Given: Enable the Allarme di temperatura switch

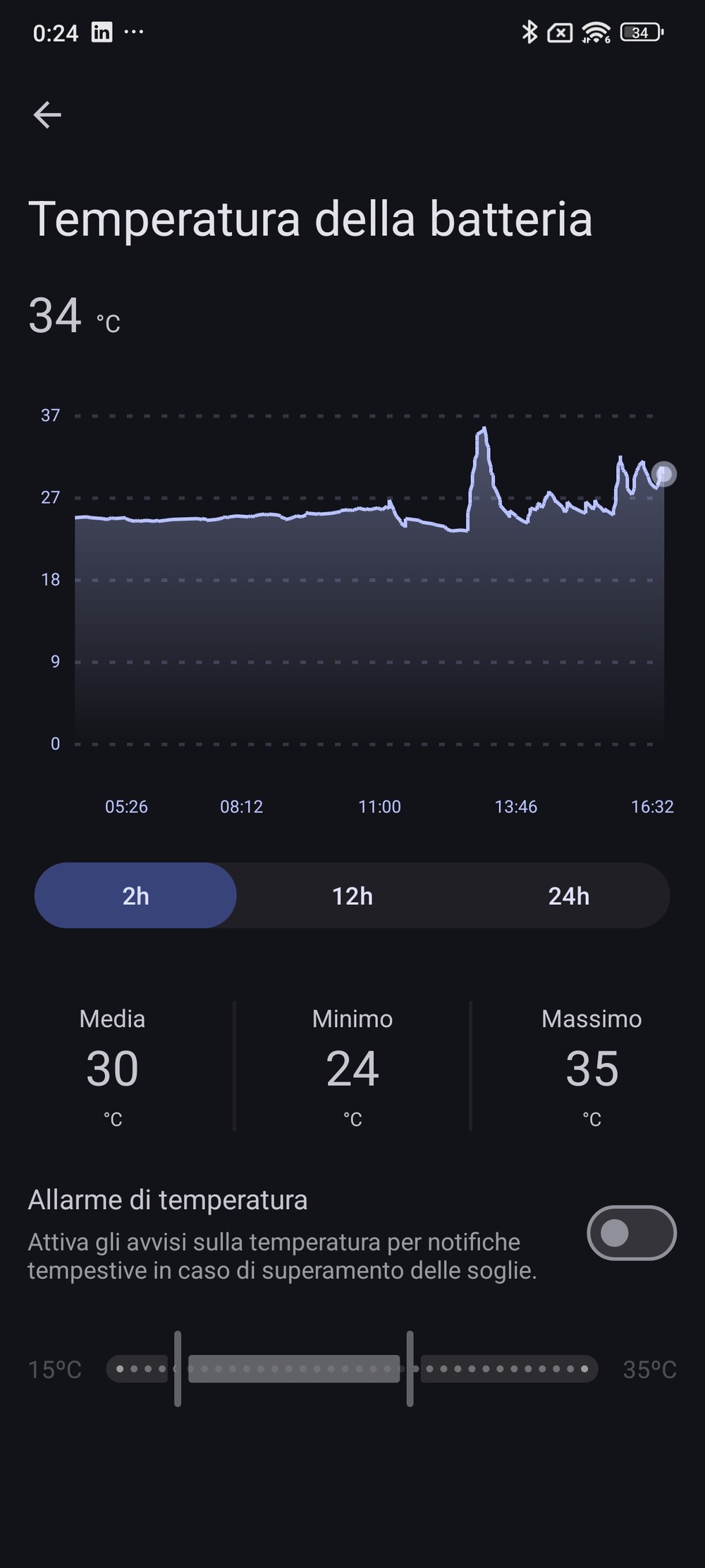Looking at the screenshot, I should coord(631,1232).
